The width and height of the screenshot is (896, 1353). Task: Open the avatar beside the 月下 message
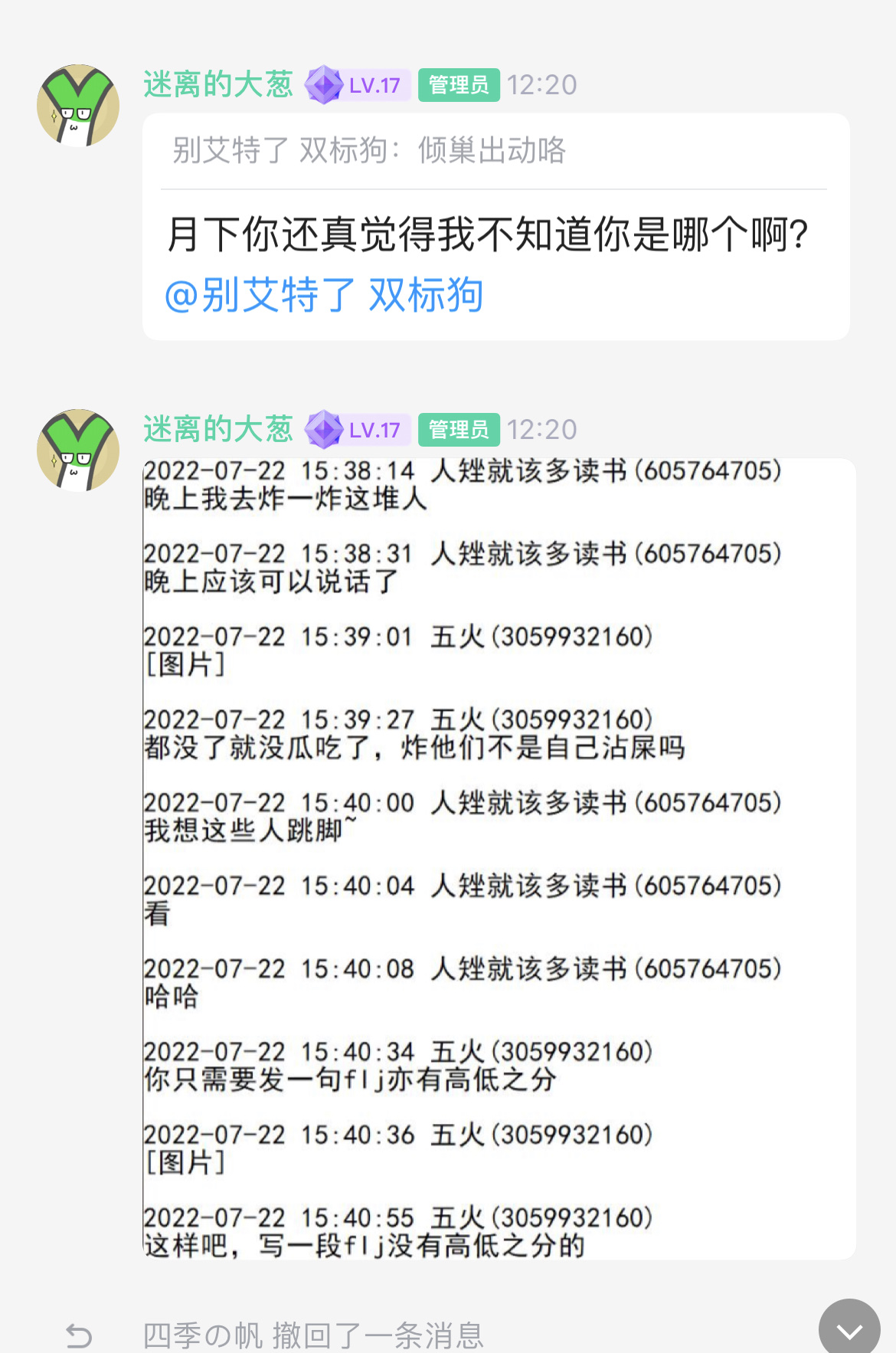[x=78, y=106]
